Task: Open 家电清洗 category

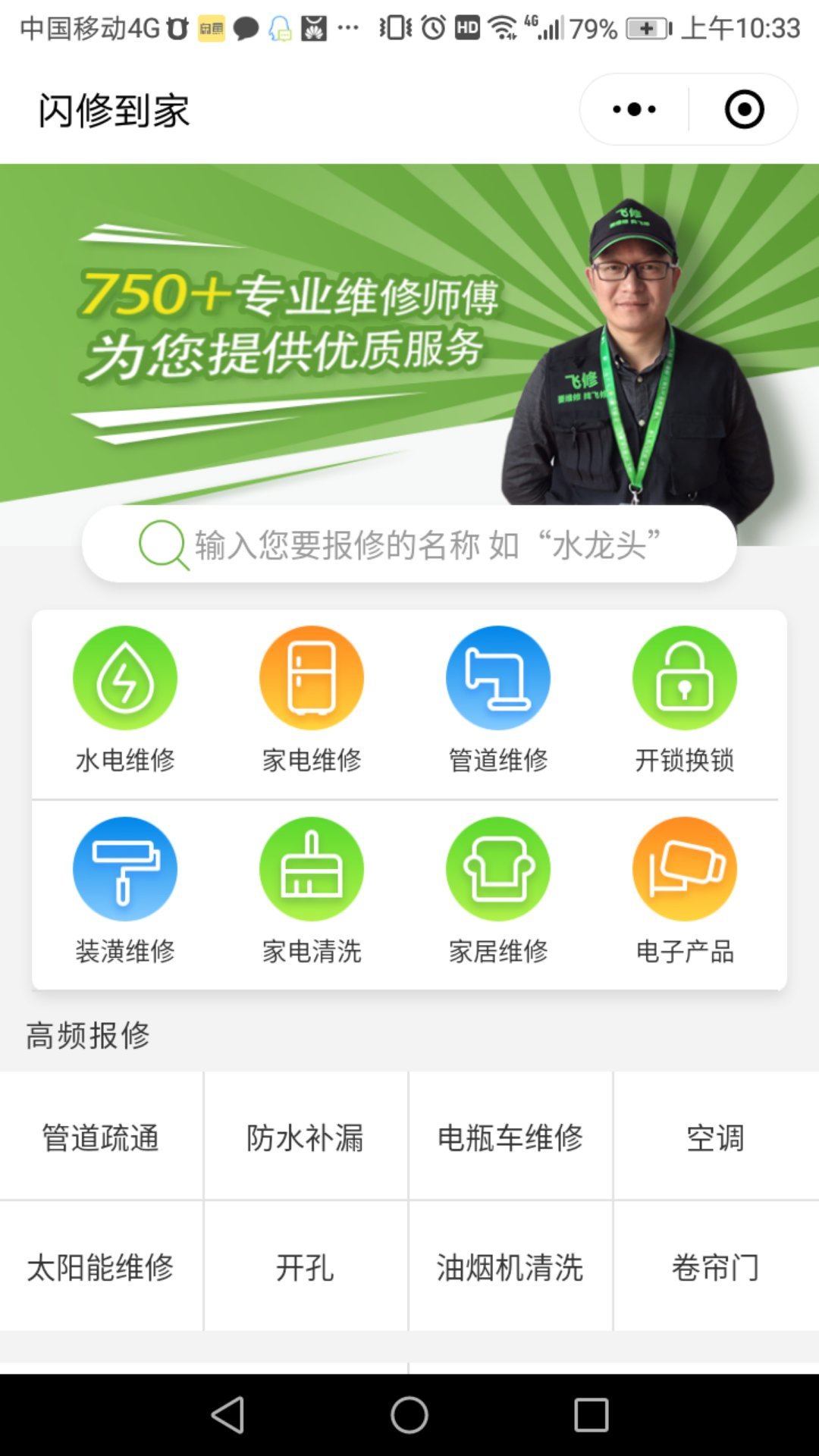Action: click(312, 889)
